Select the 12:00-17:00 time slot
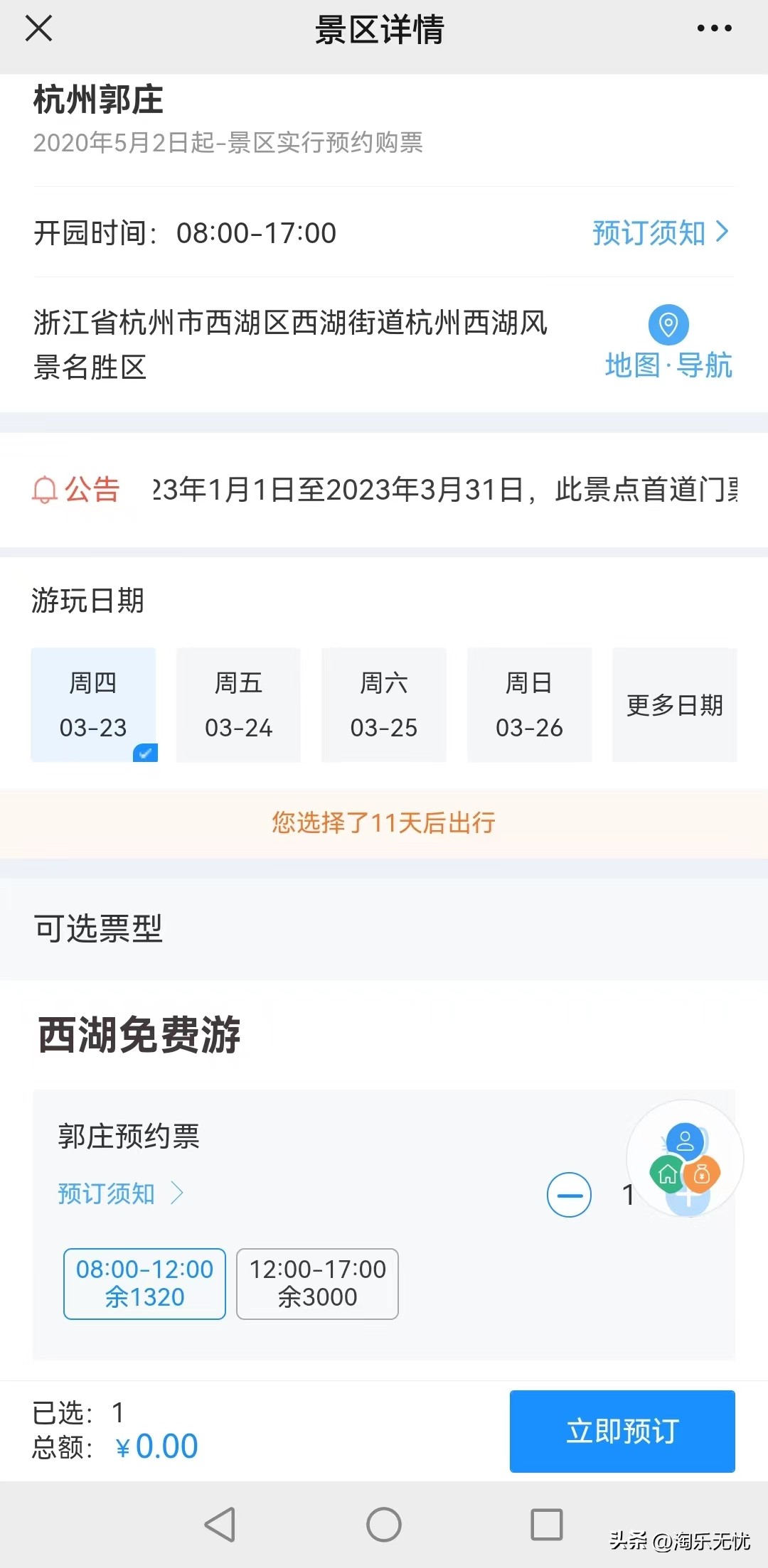 [317, 1284]
